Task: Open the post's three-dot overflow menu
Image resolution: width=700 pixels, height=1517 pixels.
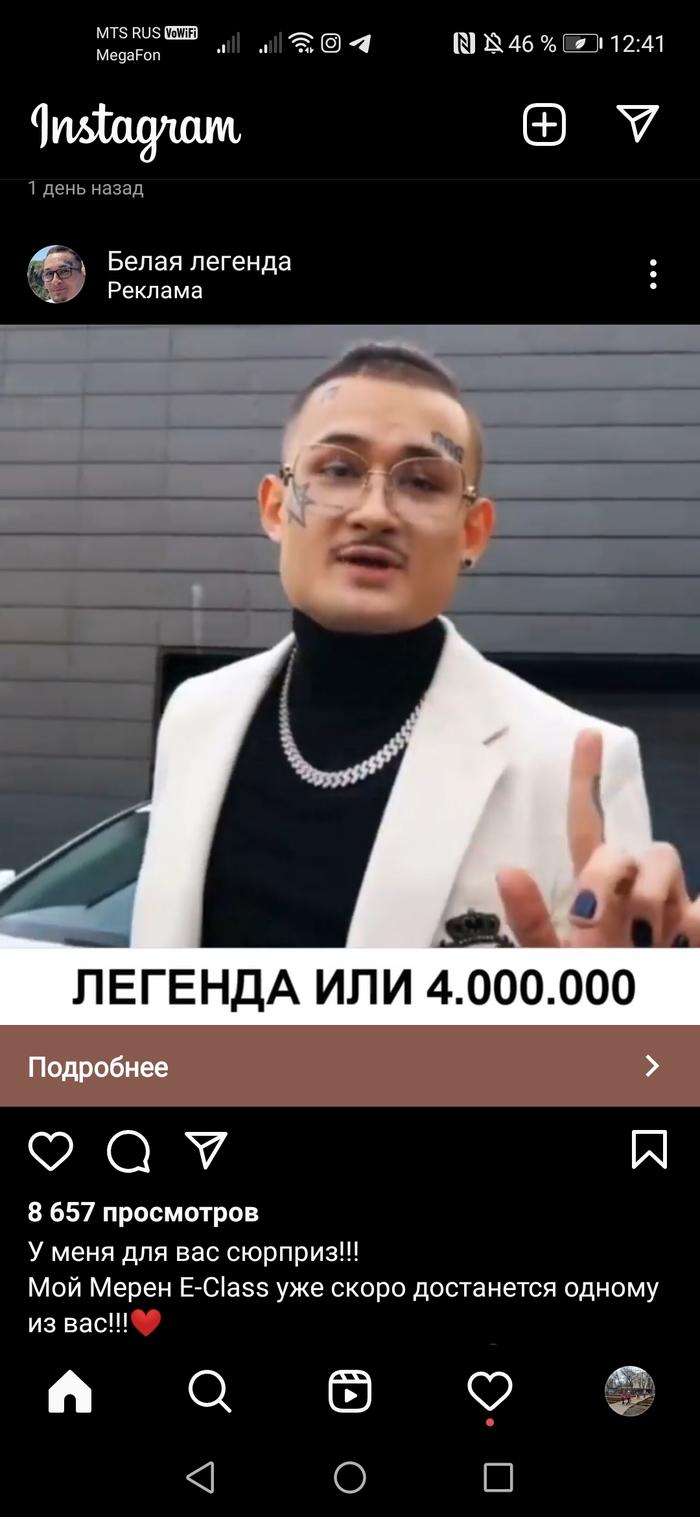Action: point(653,274)
